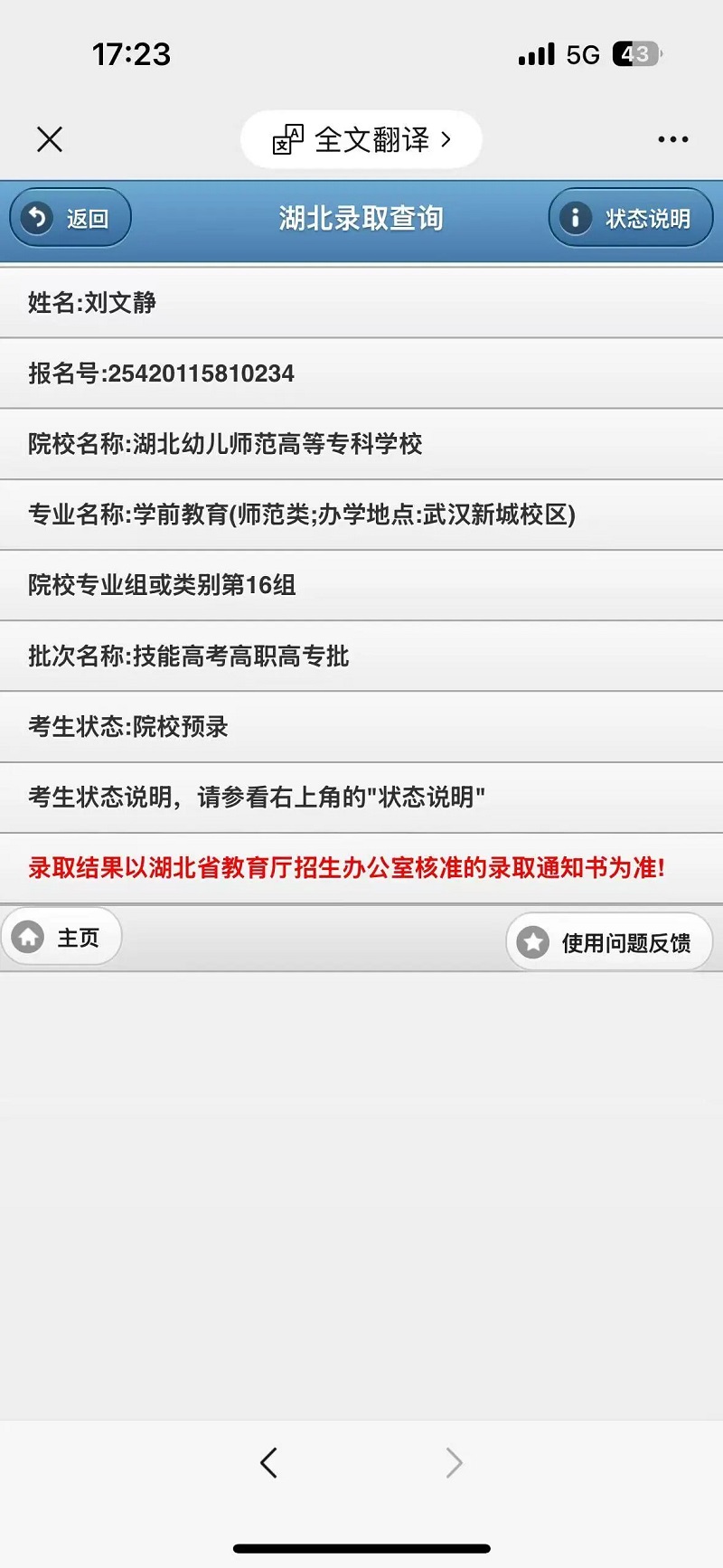
Task: Close the web page with X
Action: pos(50,139)
